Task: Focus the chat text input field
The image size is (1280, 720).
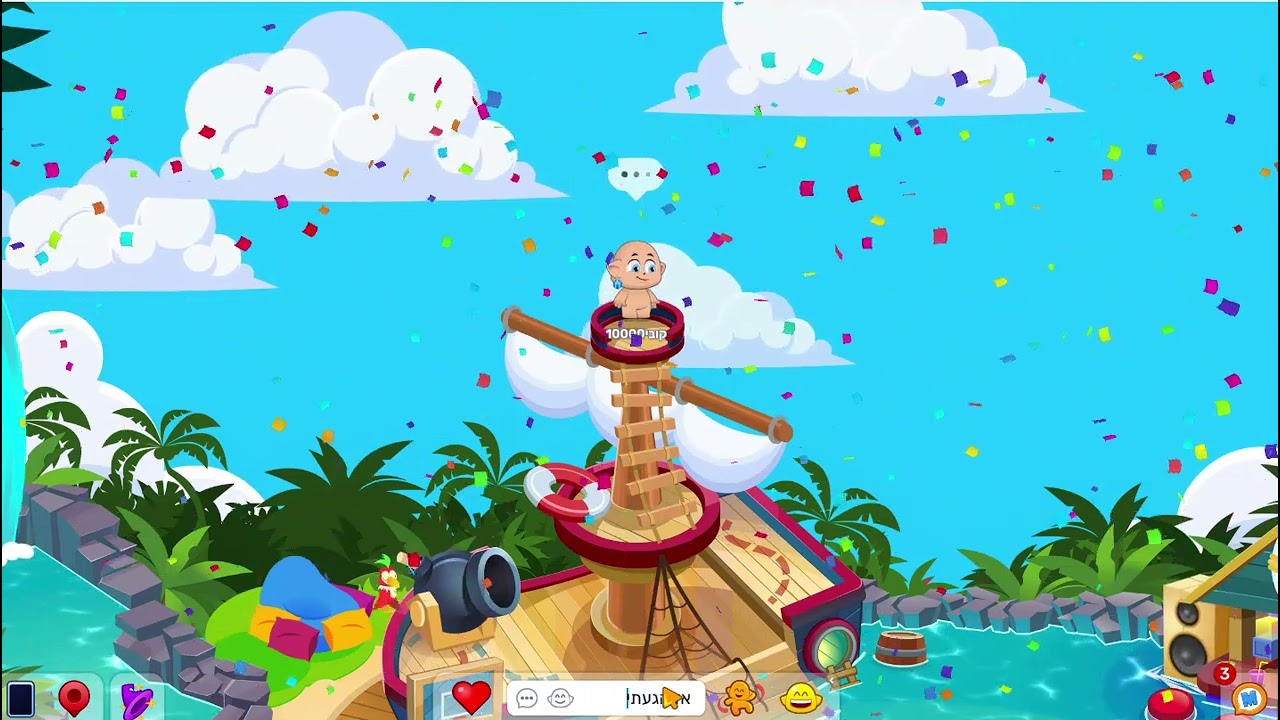Action: [640, 698]
